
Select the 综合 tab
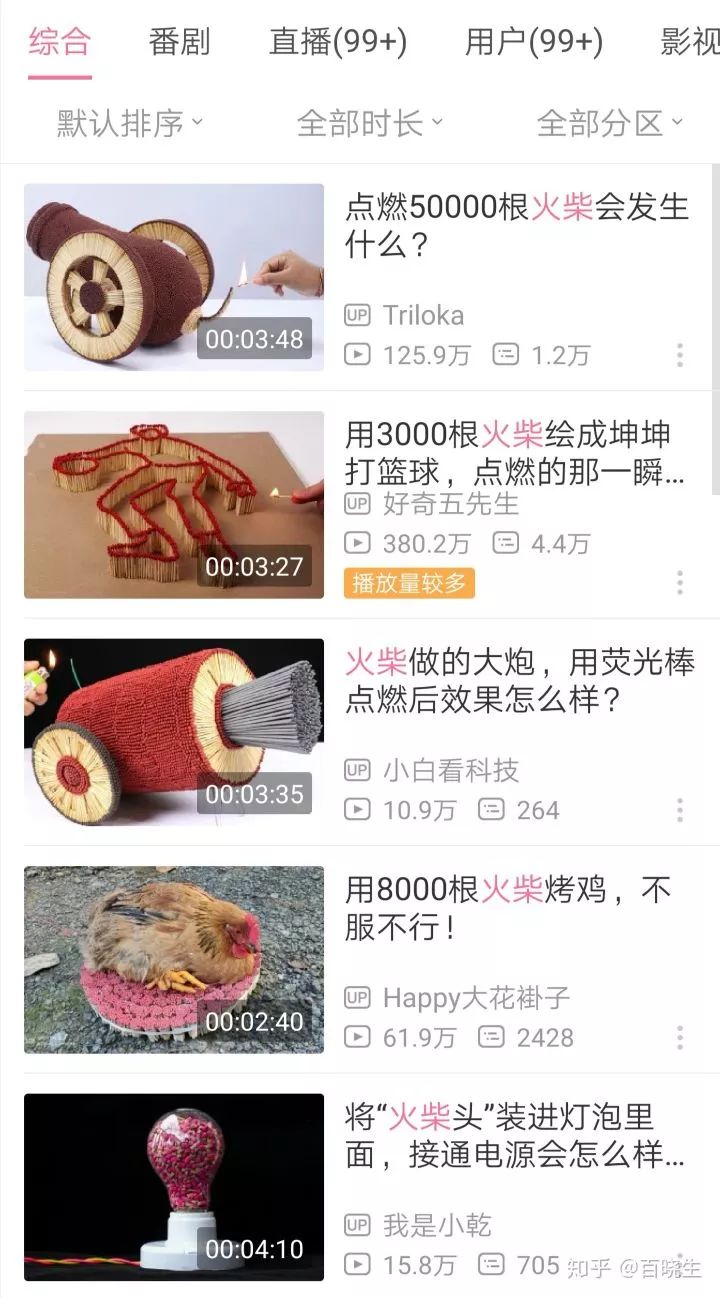(60, 42)
